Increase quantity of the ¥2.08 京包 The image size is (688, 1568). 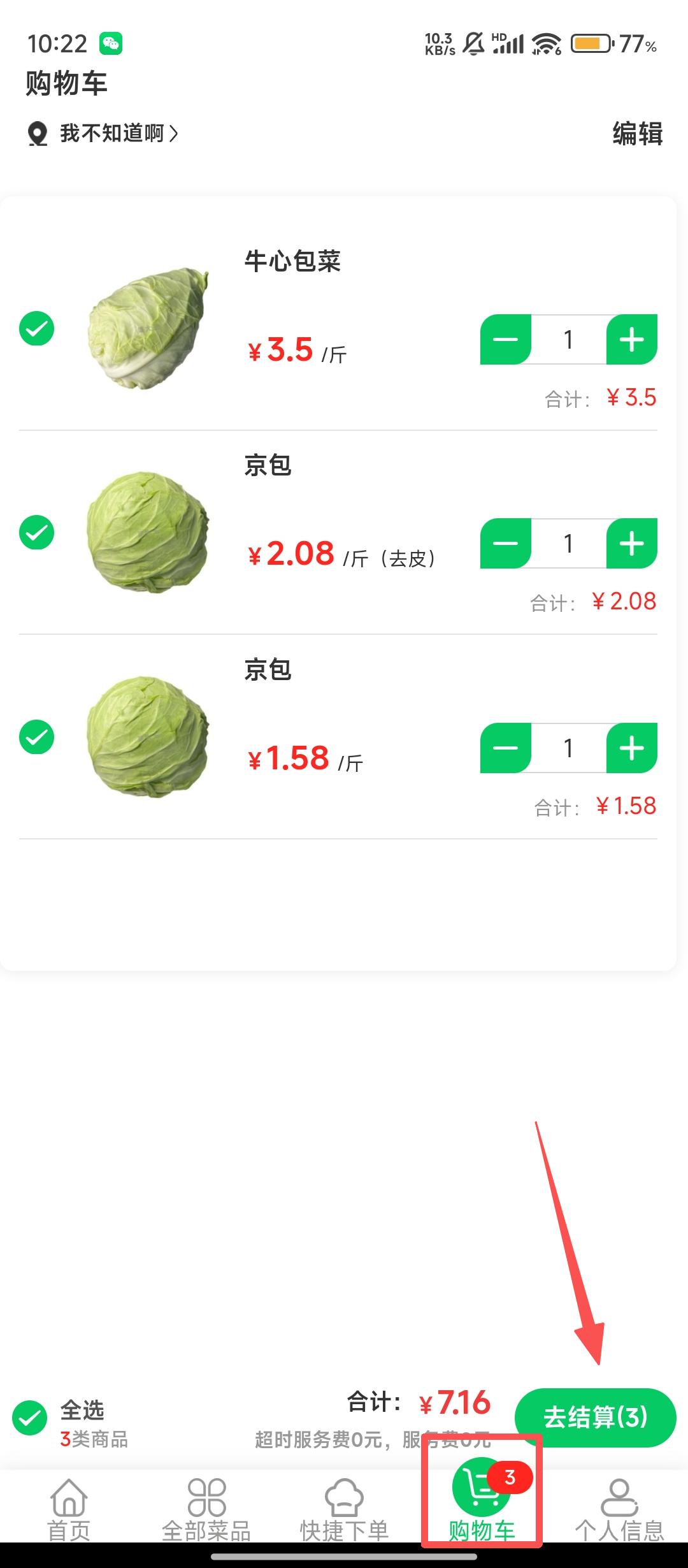click(631, 544)
